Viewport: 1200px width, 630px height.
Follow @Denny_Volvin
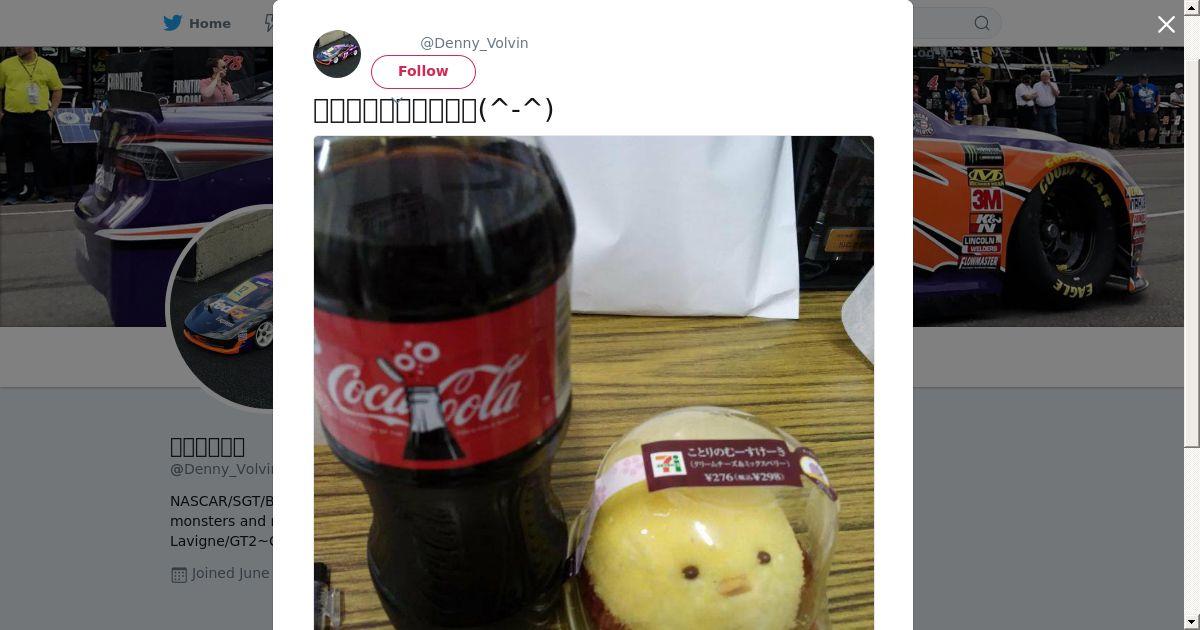pyautogui.click(x=423, y=72)
